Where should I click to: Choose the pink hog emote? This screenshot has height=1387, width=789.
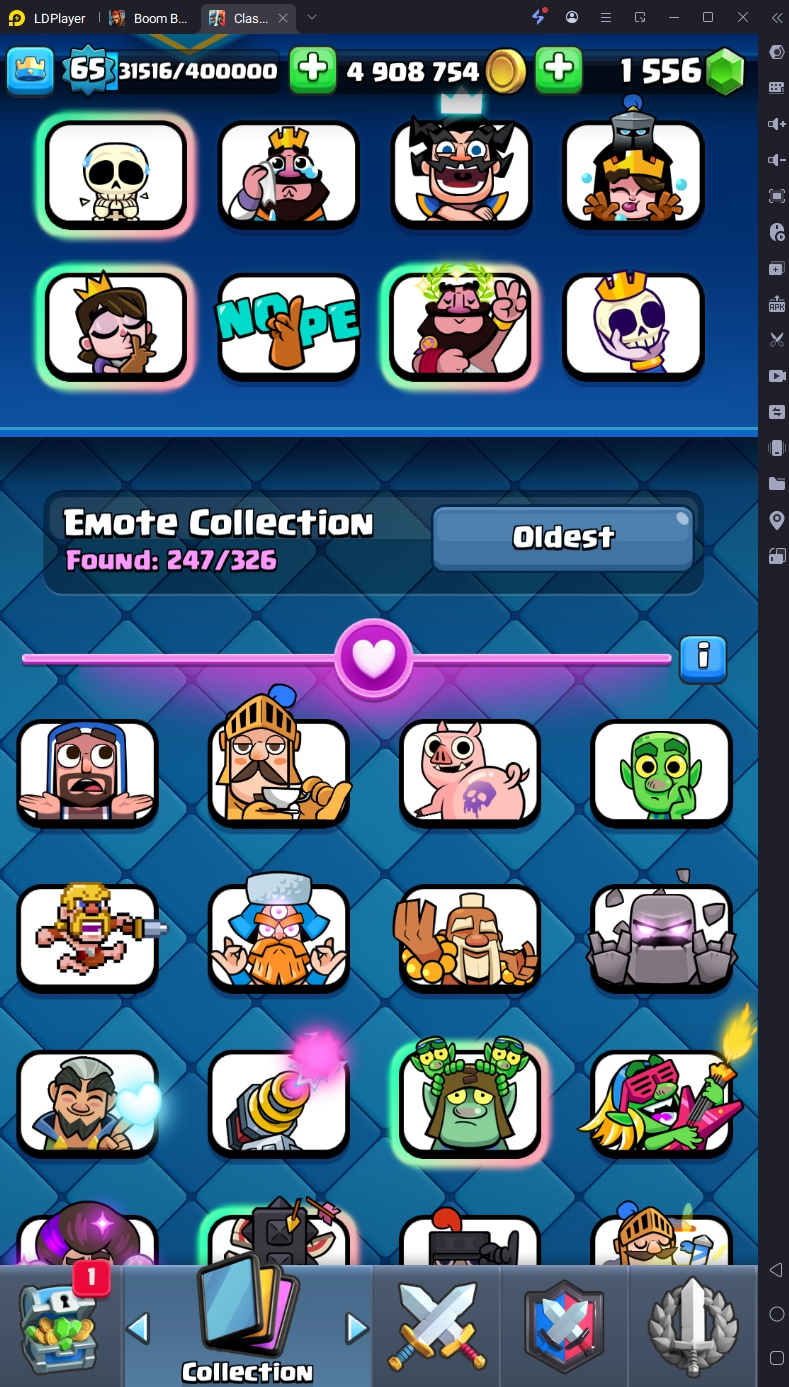point(470,772)
